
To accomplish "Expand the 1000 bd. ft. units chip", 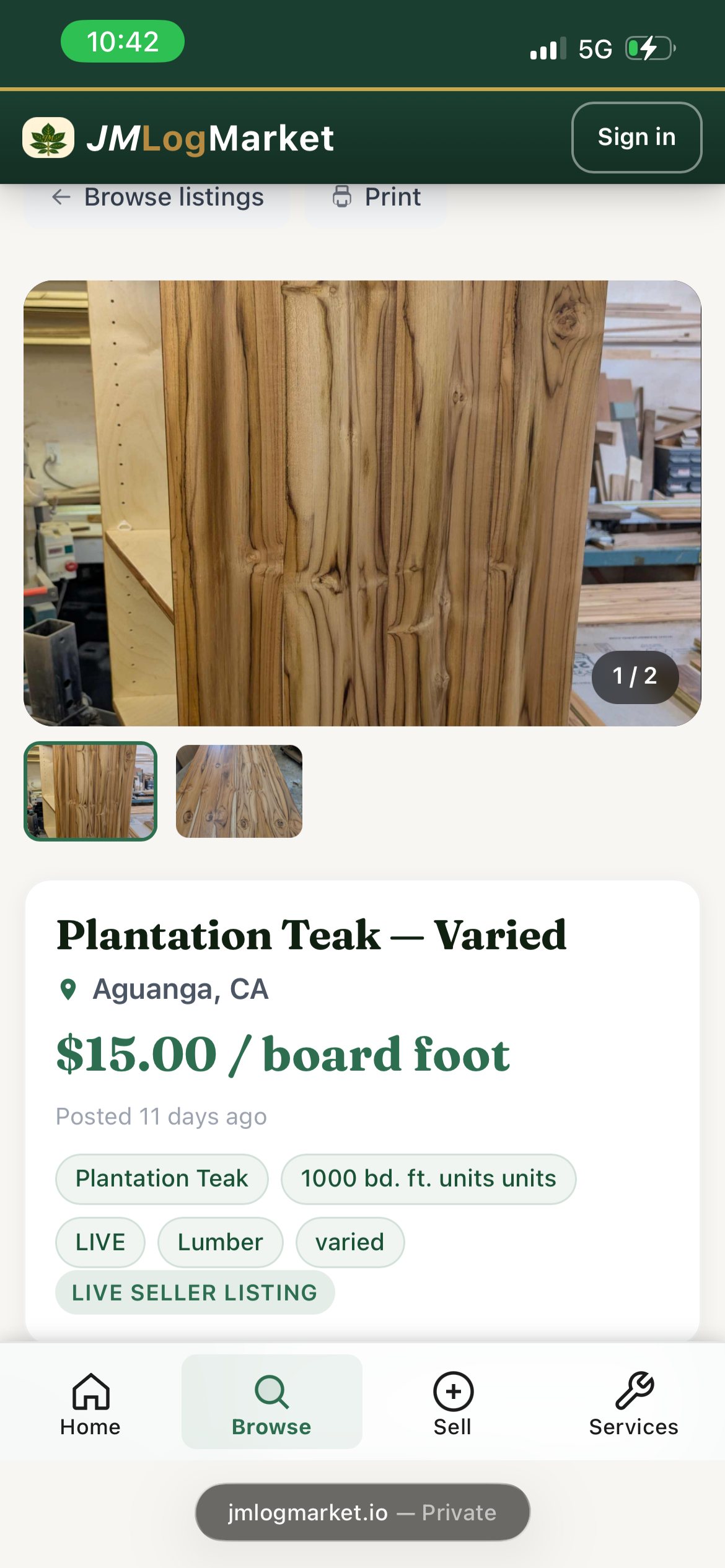I will [428, 1178].
